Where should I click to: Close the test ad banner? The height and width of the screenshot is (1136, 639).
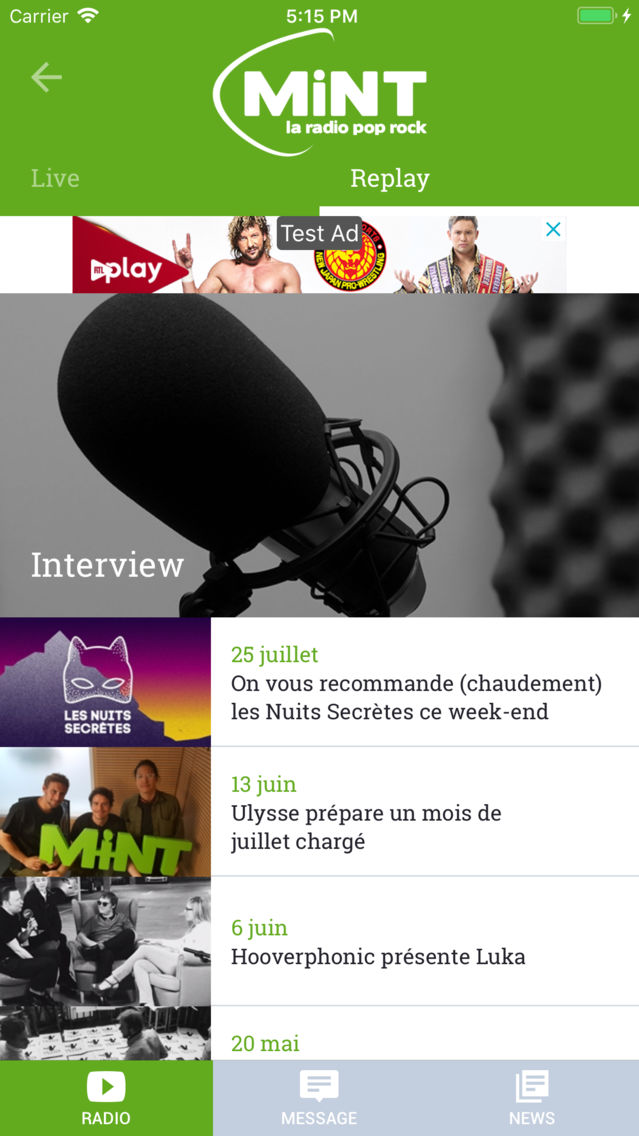(x=553, y=230)
